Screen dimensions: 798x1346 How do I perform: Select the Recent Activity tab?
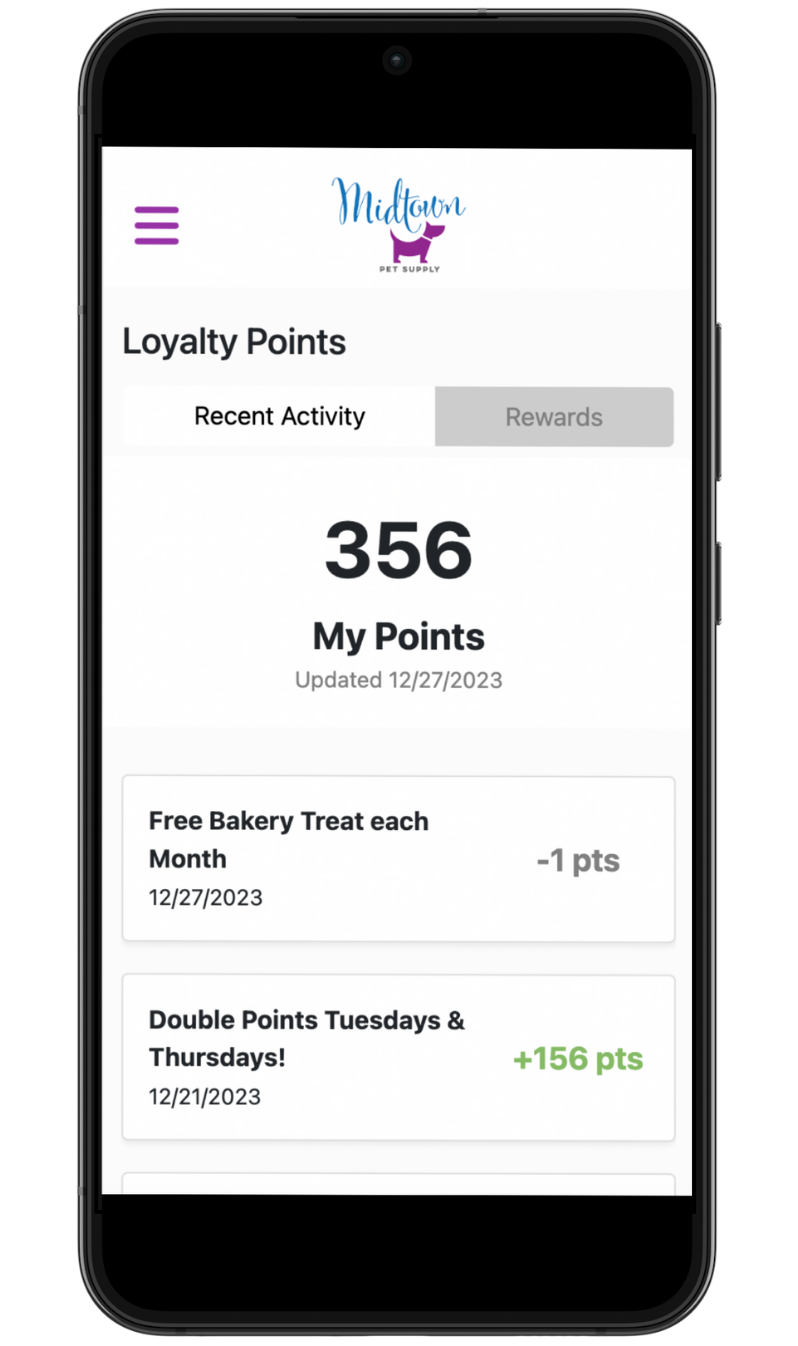coord(279,416)
